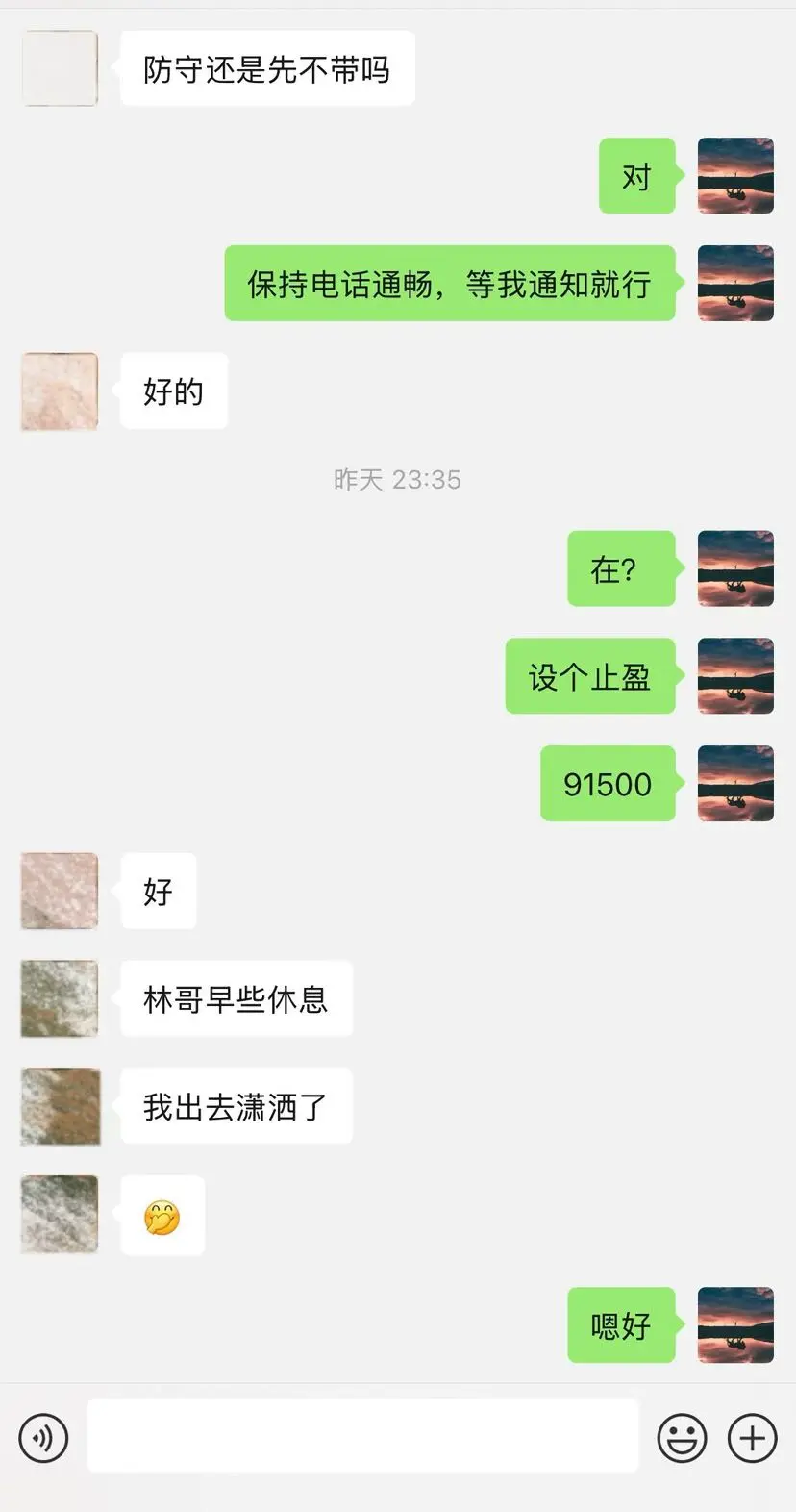
Task: Tap the contact avatar beside "防守还是先不带吗"
Action: [x=59, y=68]
